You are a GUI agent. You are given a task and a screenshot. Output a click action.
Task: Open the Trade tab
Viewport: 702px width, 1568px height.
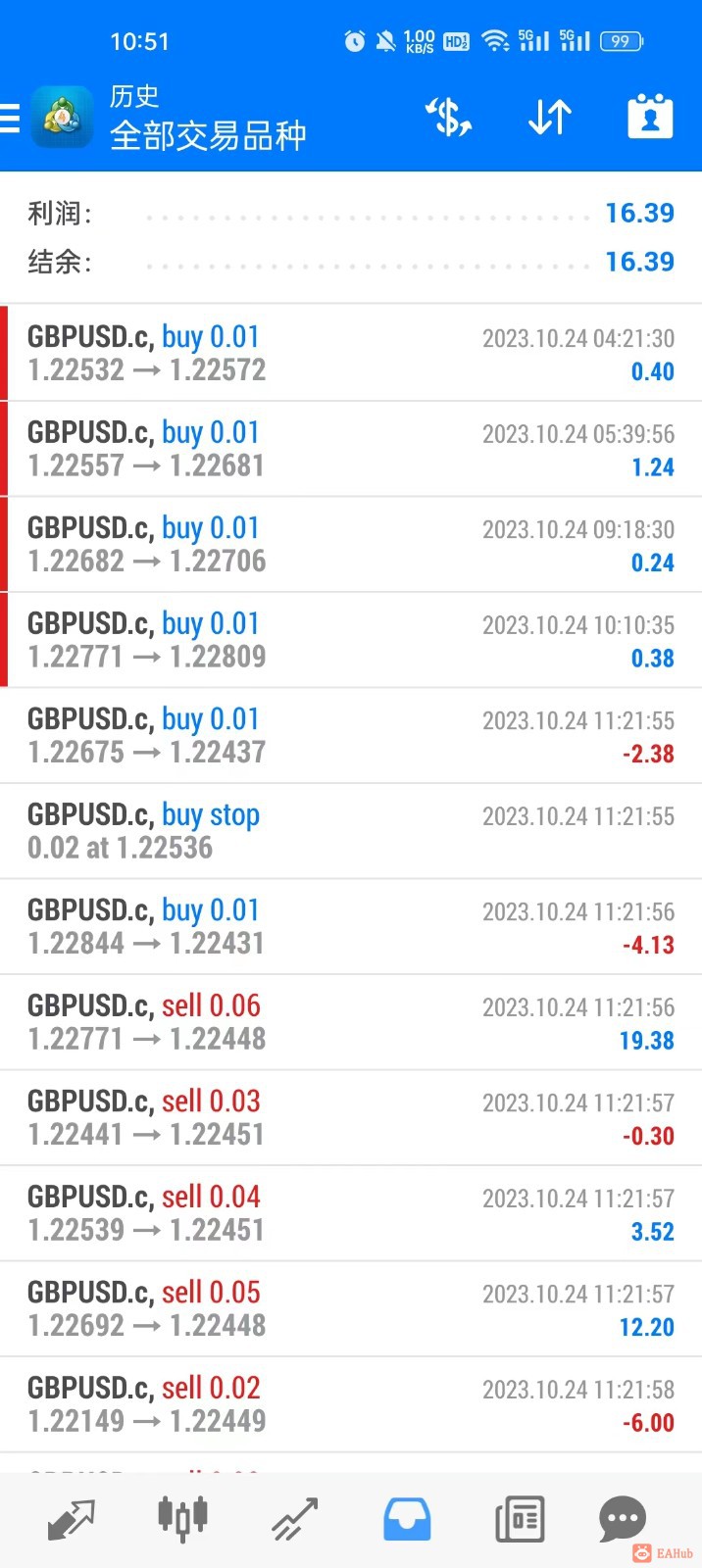(295, 1520)
